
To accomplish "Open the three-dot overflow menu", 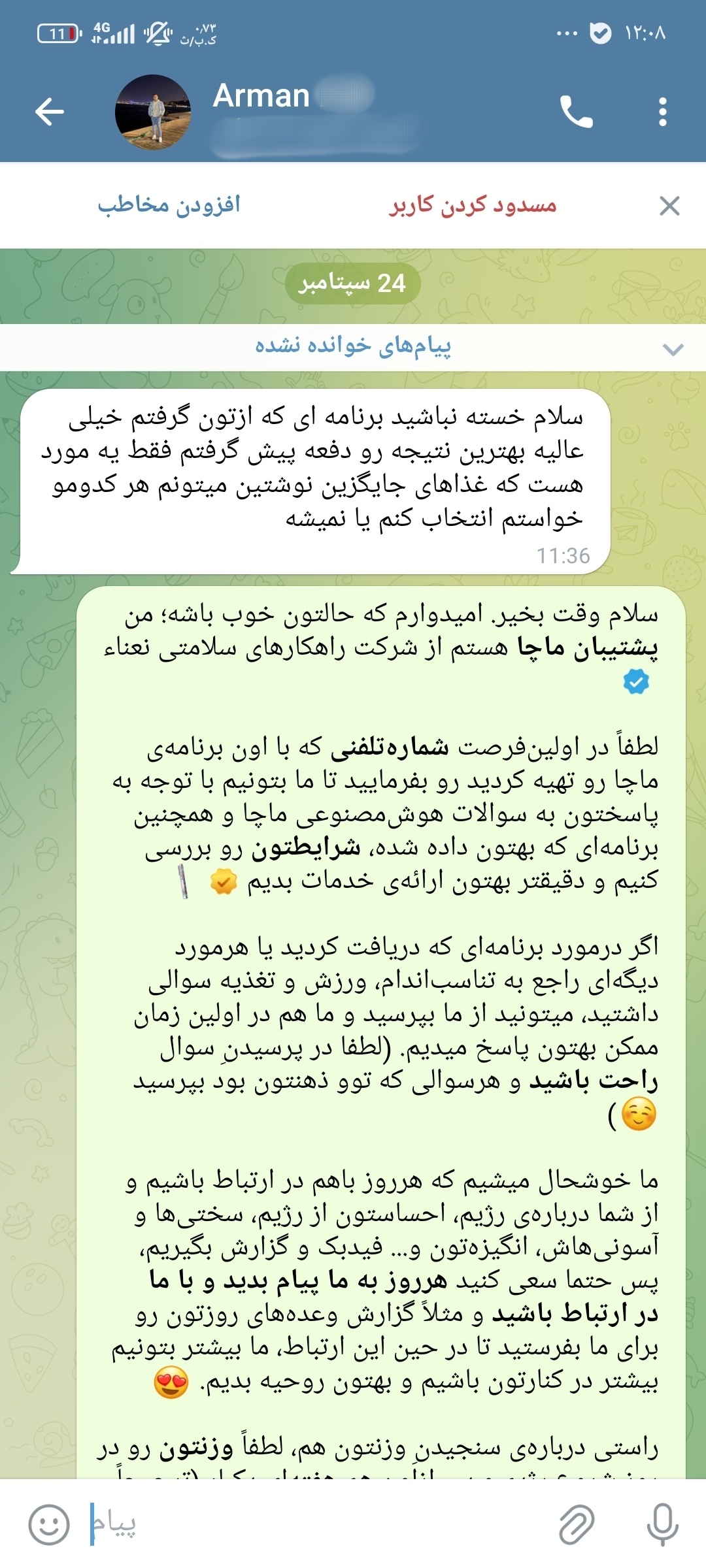I will (x=662, y=112).
